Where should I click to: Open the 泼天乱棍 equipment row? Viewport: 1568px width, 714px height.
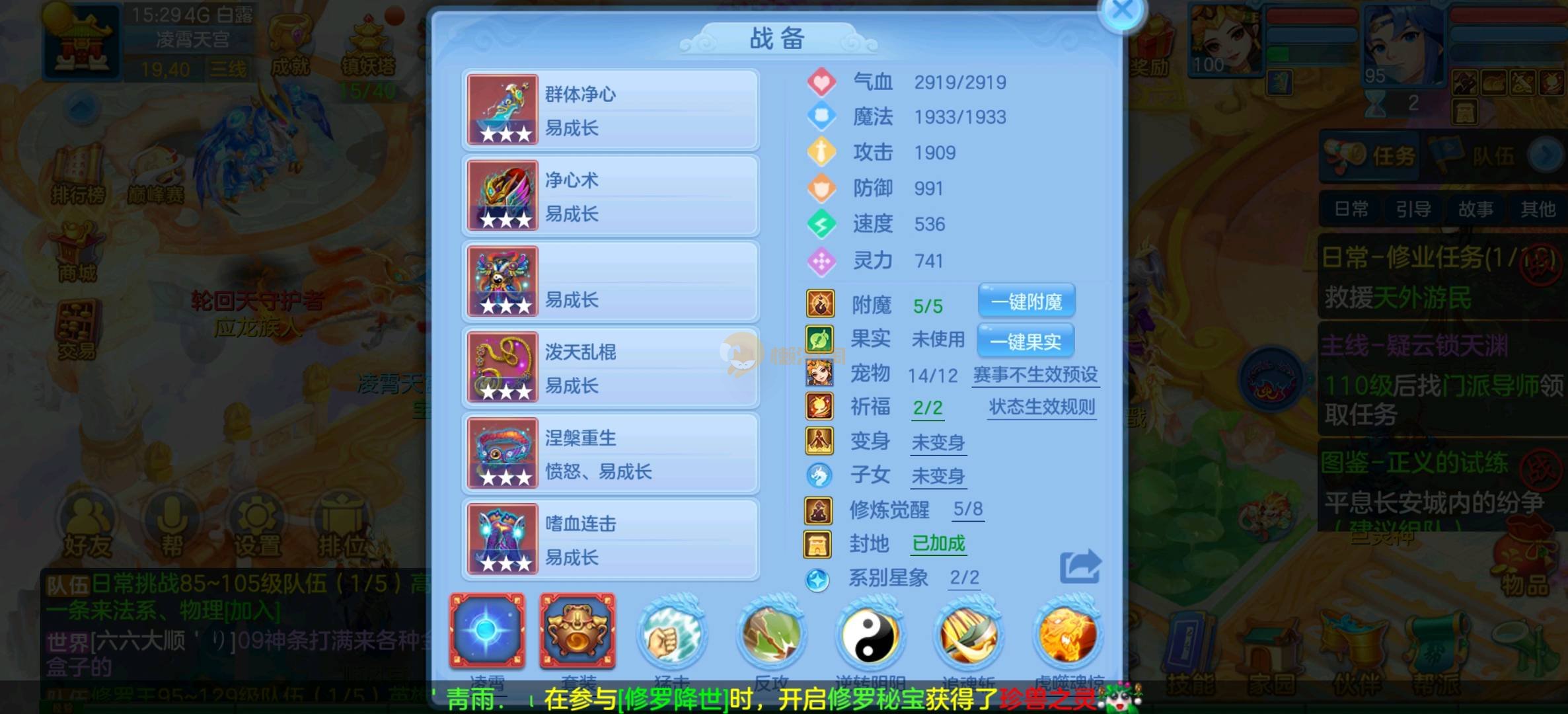[x=611, y=368]
